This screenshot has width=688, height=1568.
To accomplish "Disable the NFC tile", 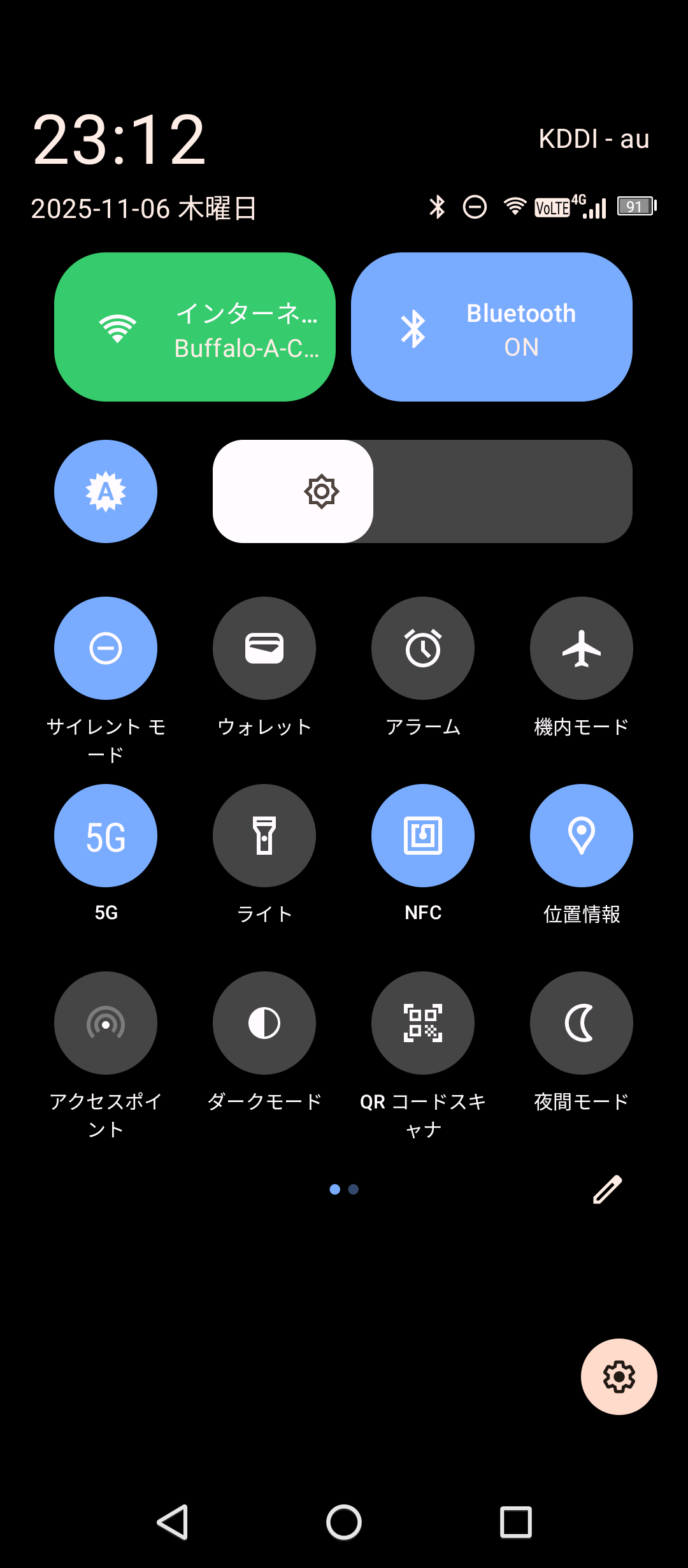I will tap(423, 836).
